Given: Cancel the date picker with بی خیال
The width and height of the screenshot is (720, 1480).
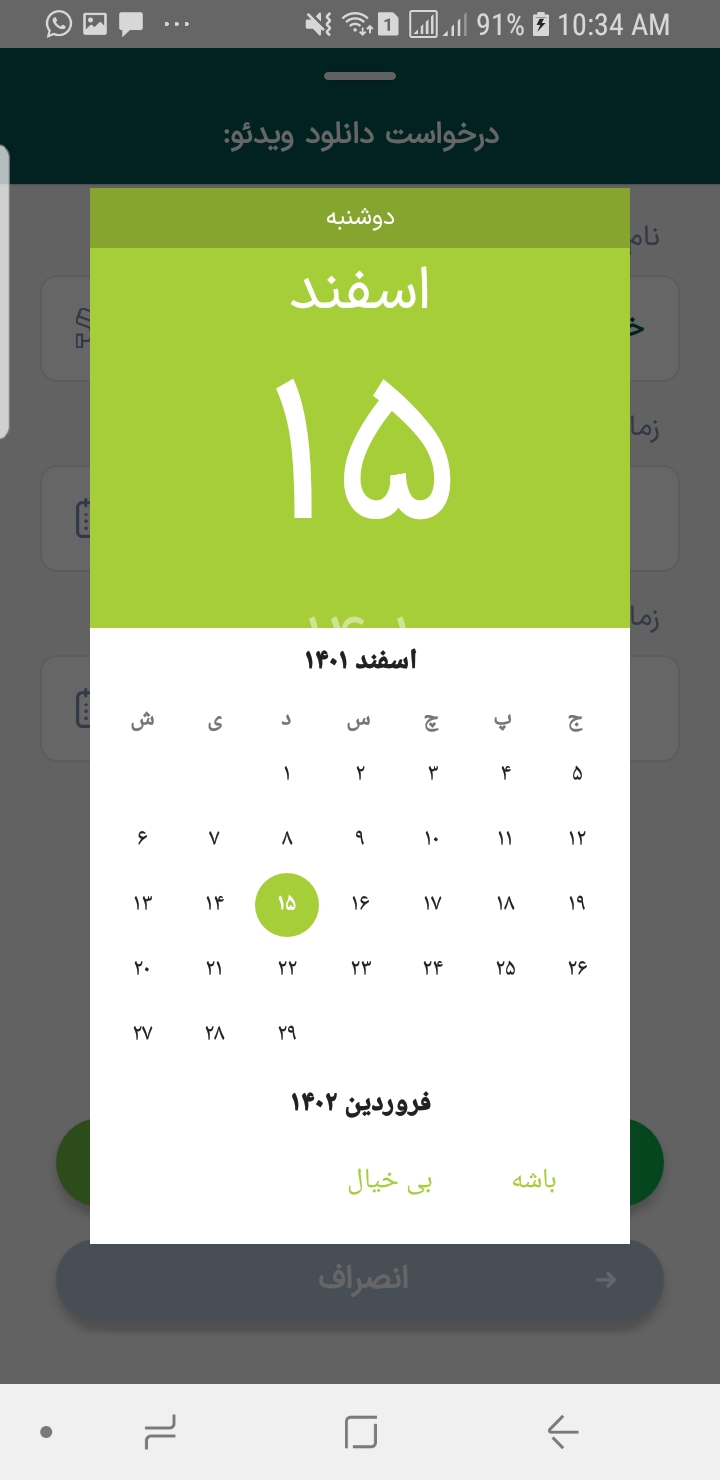Looking at the screenshot, I should pyautogui.click(x=390, y=1181).
